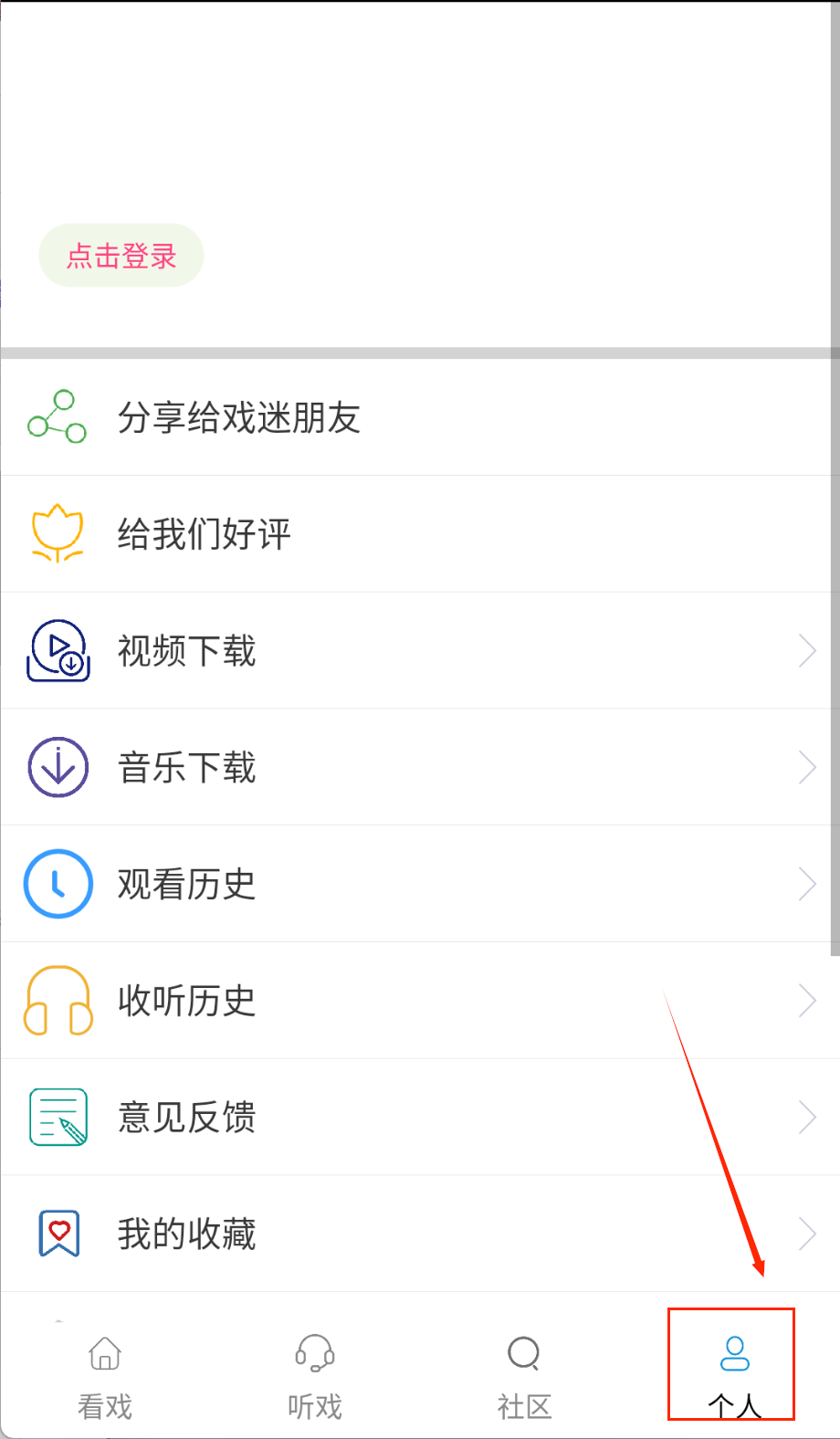Click the headphones icon beside 收听历史
The width and height of the screenshot is (840, 1439).
click(57, 1000)
